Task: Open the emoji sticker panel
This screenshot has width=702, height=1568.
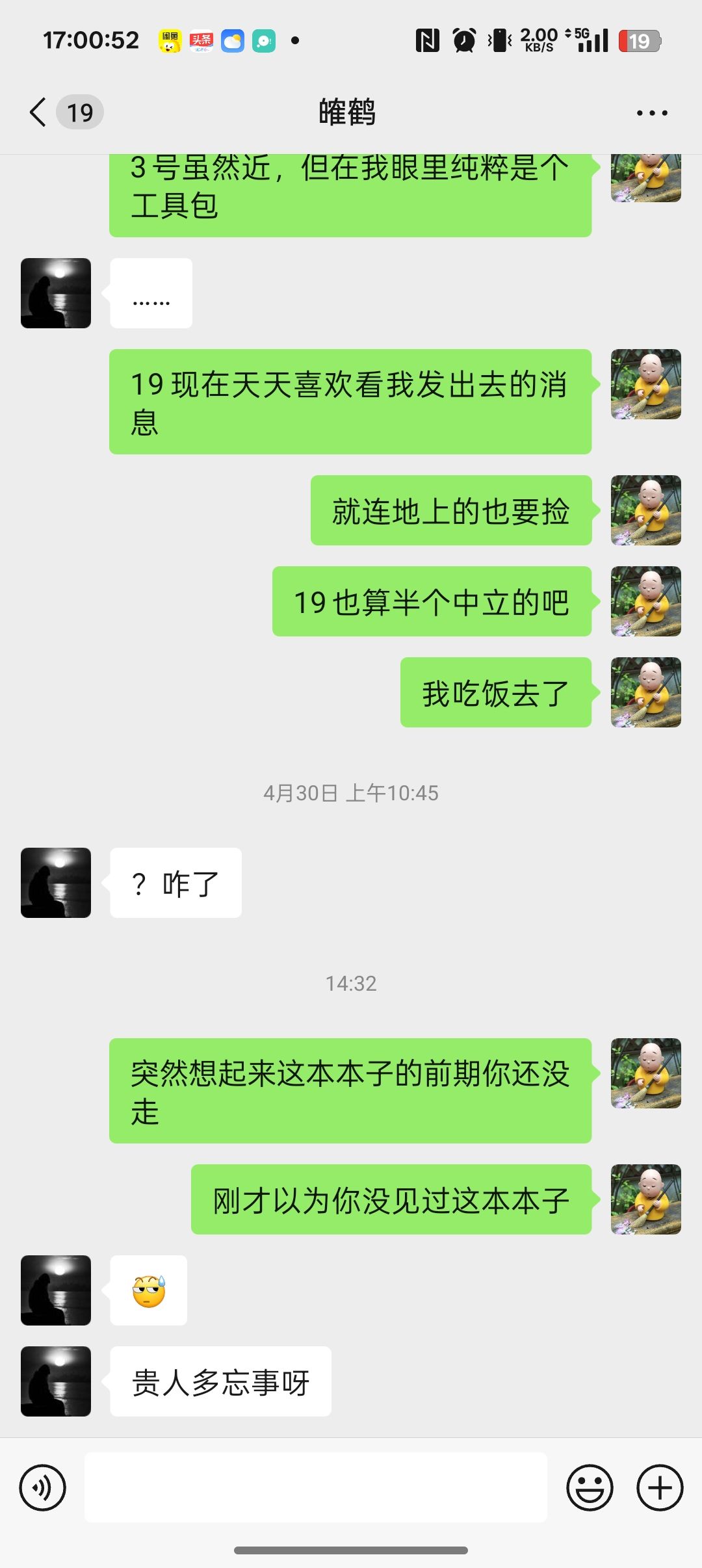Action: 590,1487
